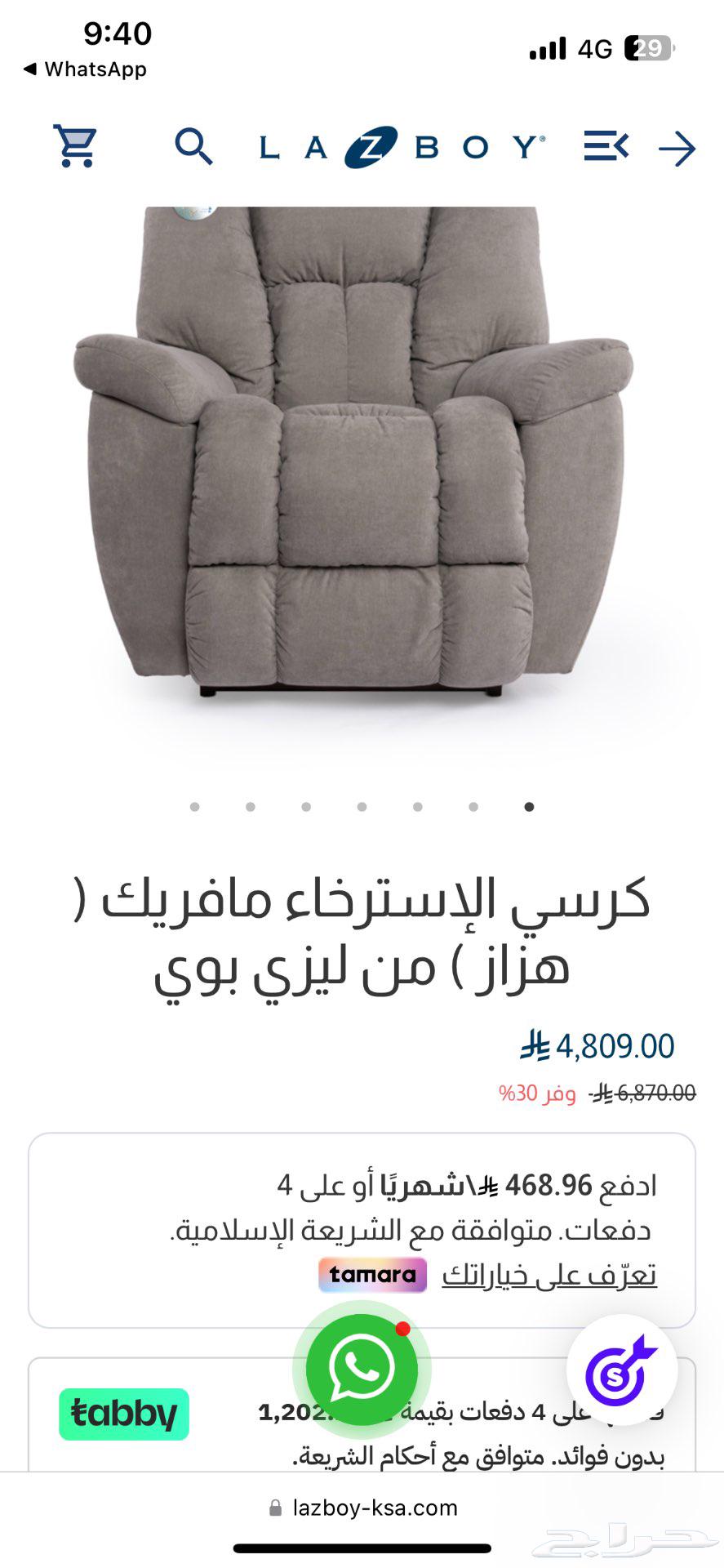Image resolution: width=724 pixels, height=1568 pixels.
Task: Open the purple floating Salla widget
Action: pos(622,1370)
